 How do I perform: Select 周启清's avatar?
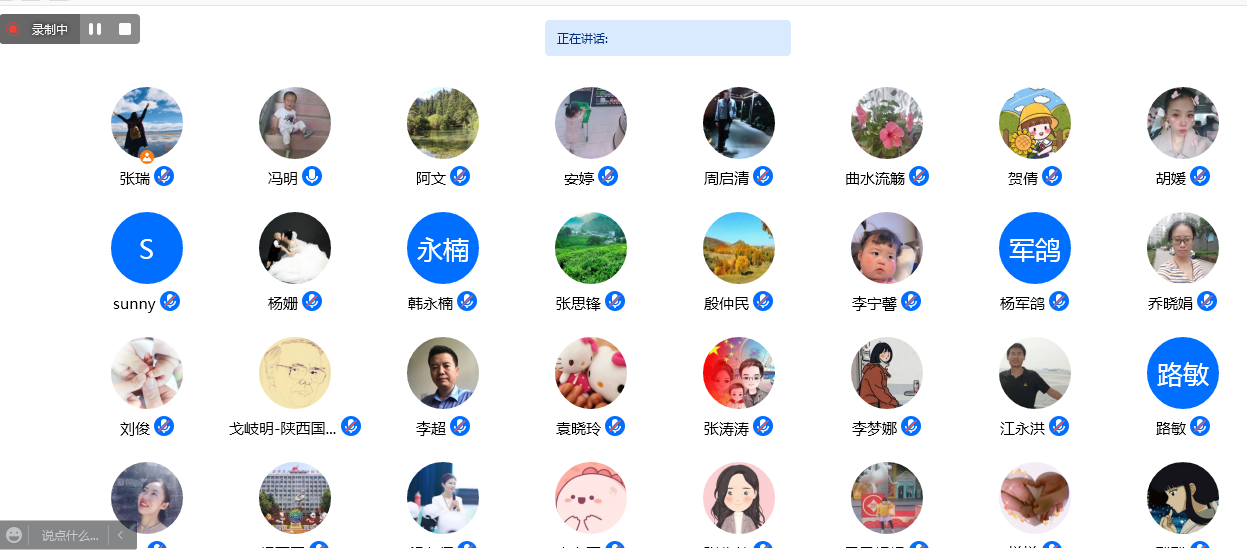(739, 123)
